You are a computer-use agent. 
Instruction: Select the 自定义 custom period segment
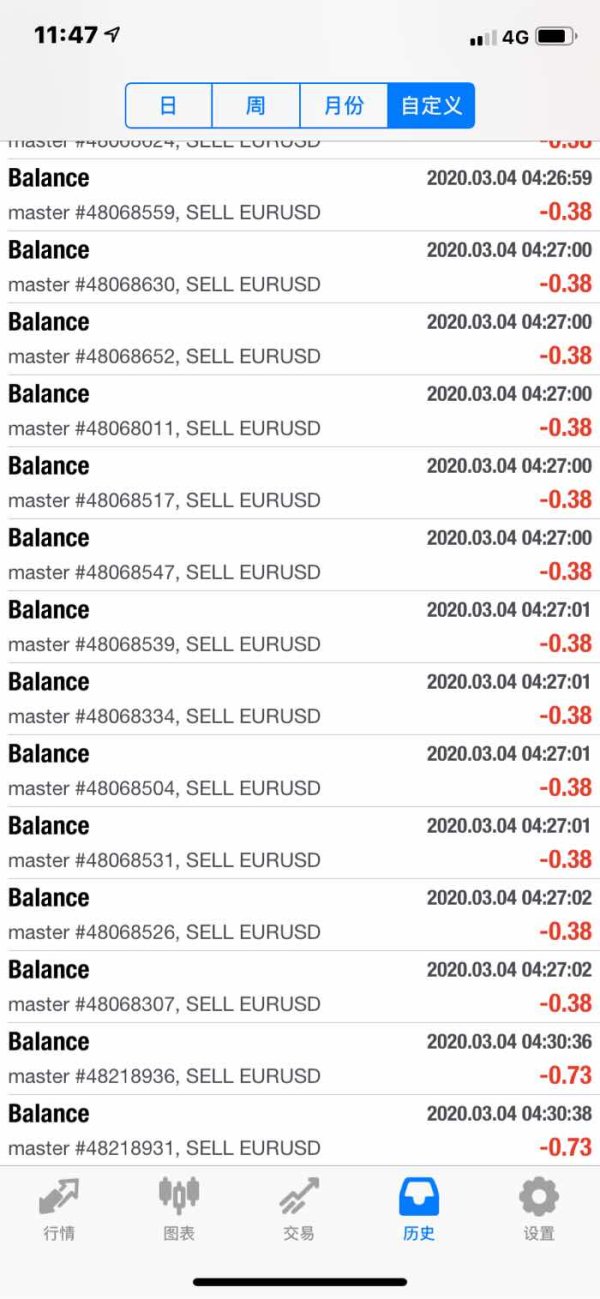(x=431, y=105)
